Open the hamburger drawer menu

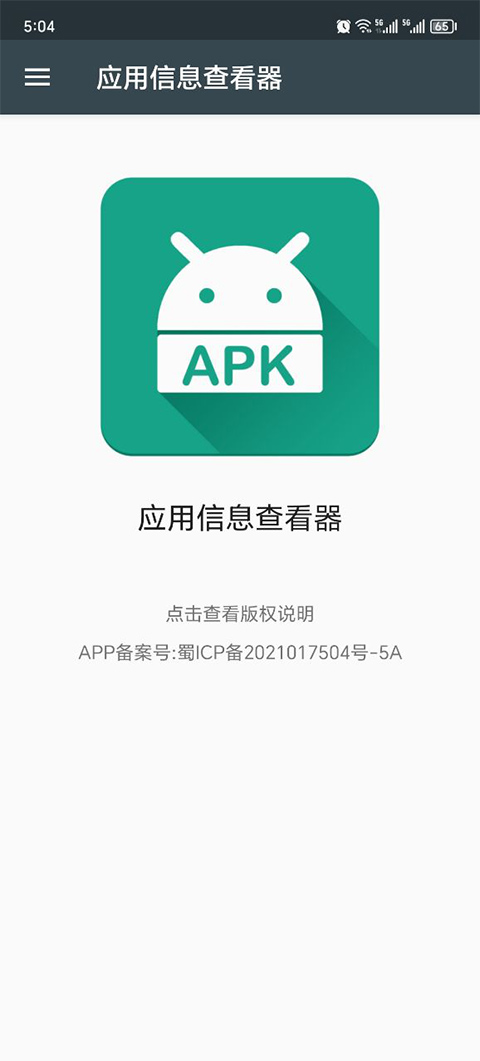[37, 77]
